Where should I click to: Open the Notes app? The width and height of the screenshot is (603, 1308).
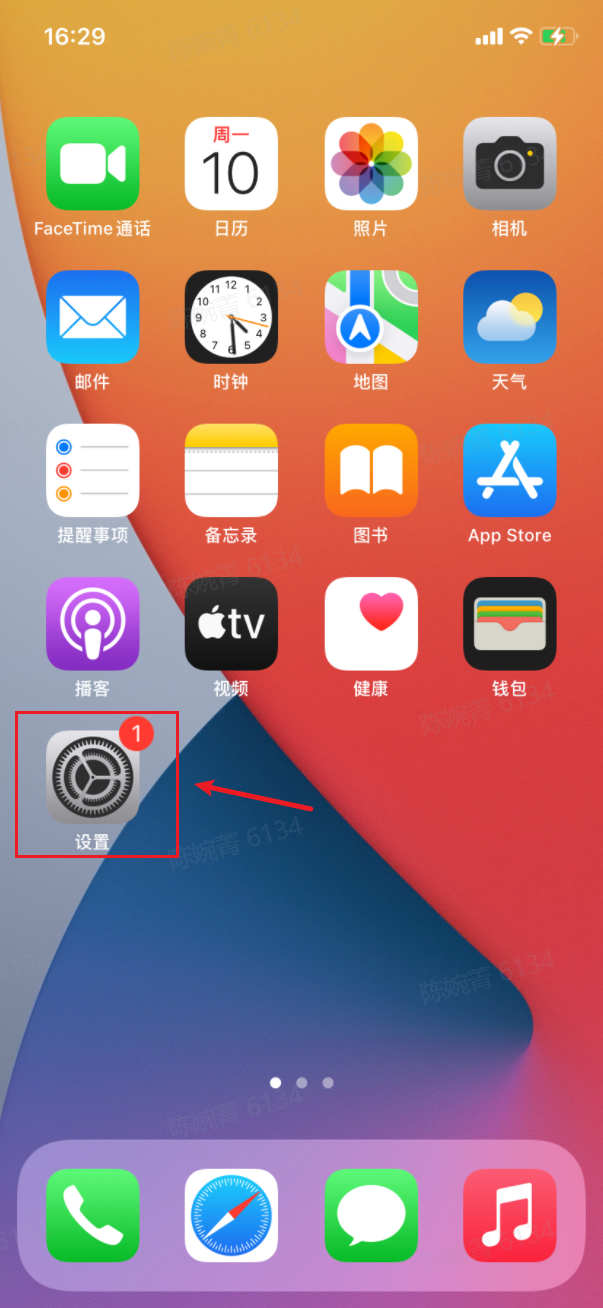click(x=231, y=470)
